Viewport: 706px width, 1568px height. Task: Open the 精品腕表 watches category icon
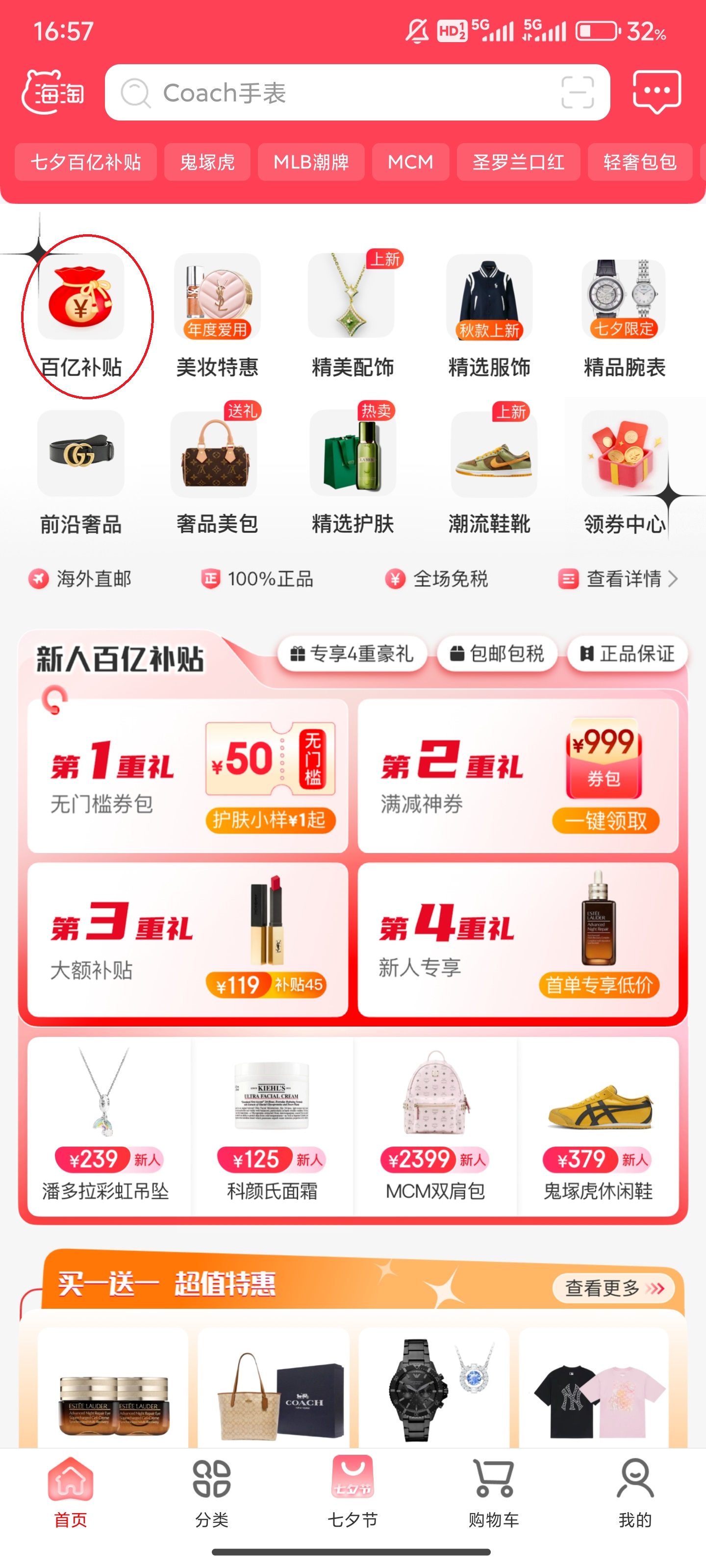[626, 297]
